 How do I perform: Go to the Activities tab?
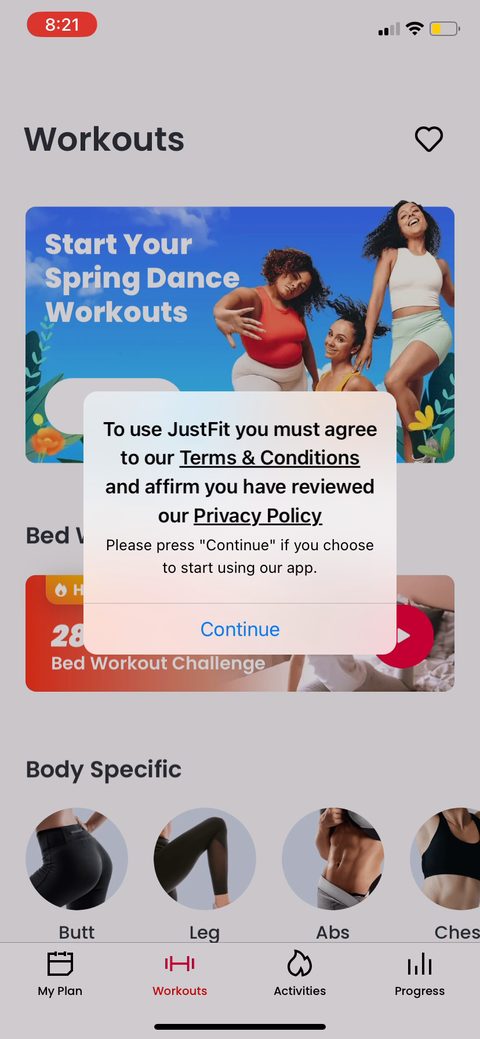click(x=300, y=975)
